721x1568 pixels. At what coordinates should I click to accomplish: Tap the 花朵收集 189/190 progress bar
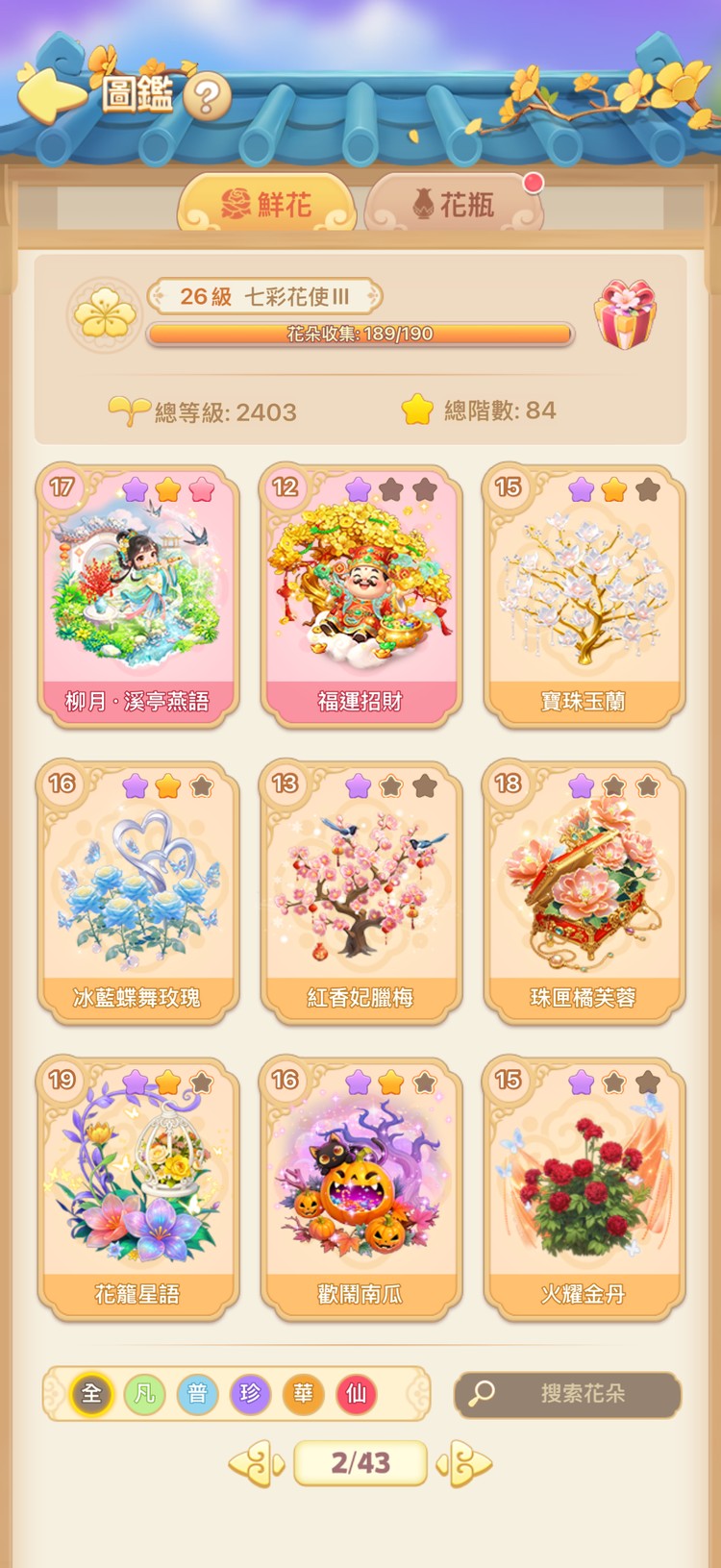click(x=360, y=336)
